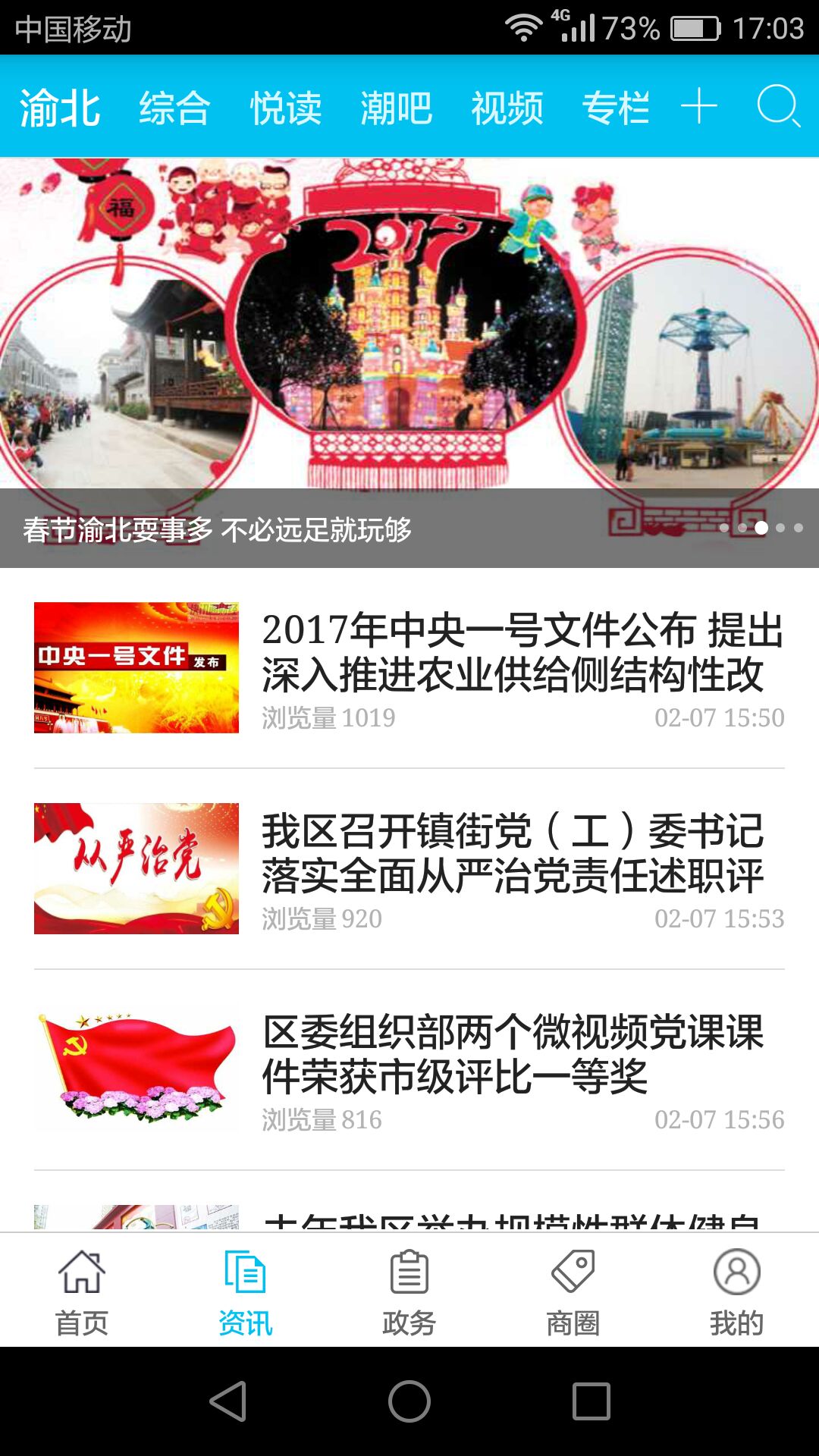
Task: Switch to the 综合 tab
Action: 175,108
